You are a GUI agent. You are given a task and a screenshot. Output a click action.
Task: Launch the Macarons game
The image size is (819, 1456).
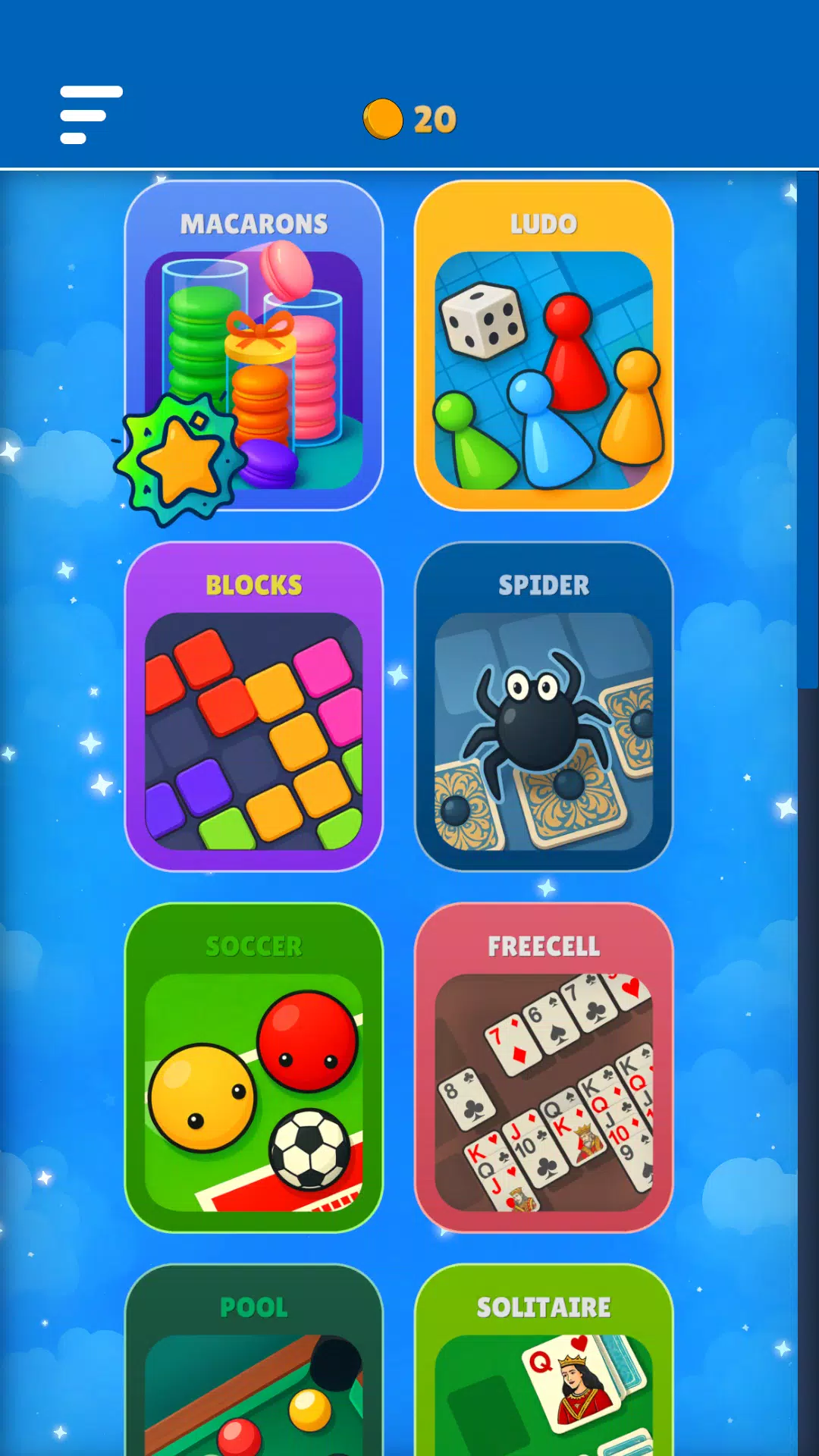pos(254,346)
